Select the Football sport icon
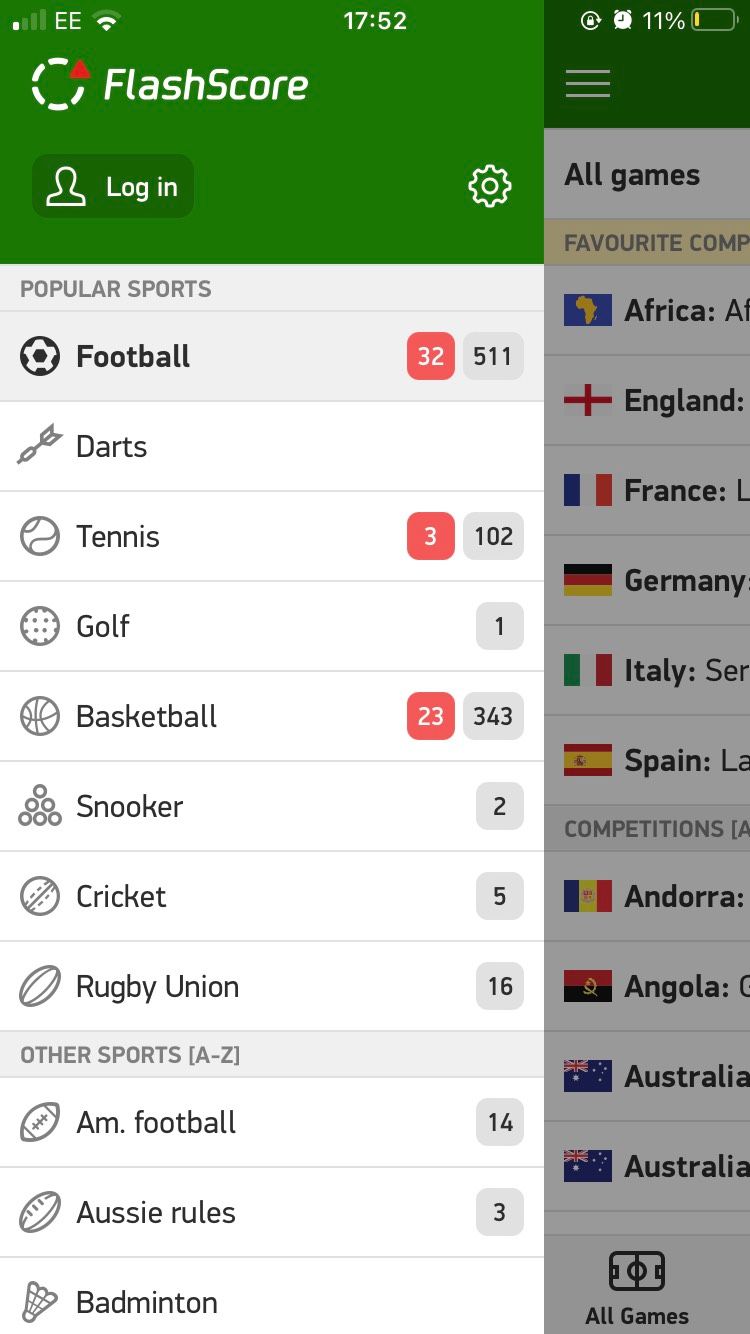750x1334 pixels. [40, 356]
